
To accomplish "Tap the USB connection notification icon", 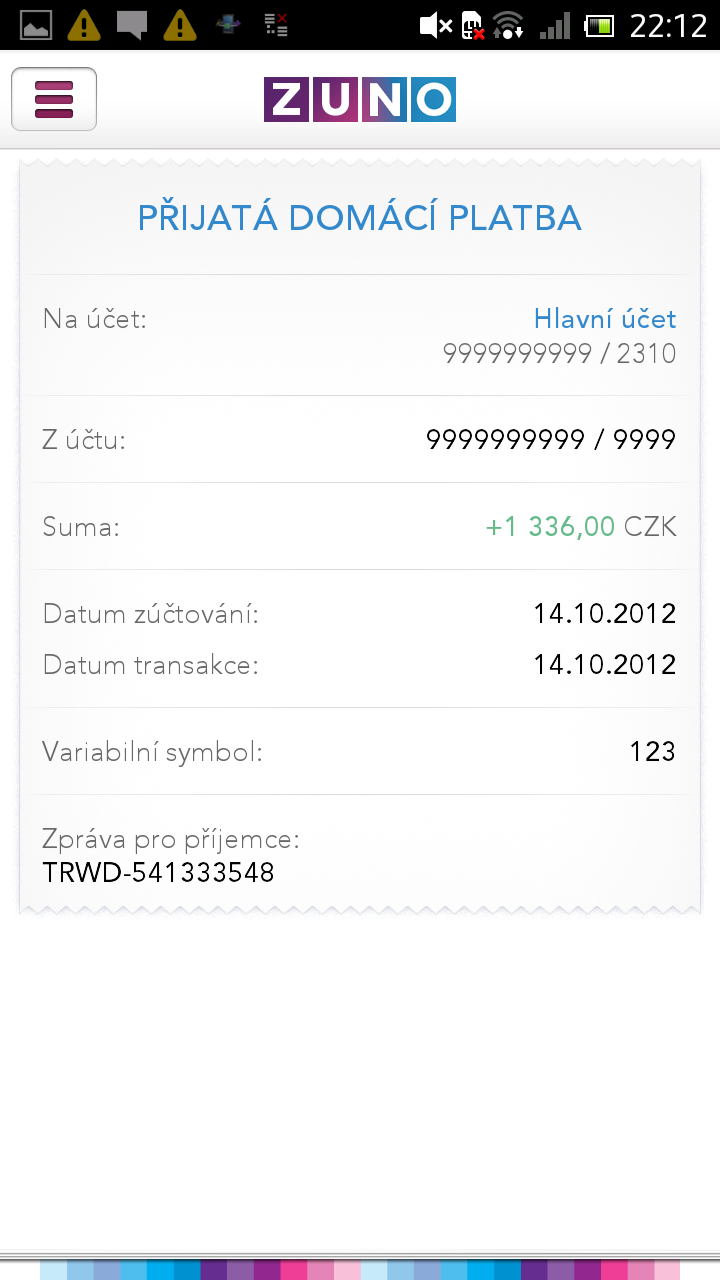I will (228, 25).
